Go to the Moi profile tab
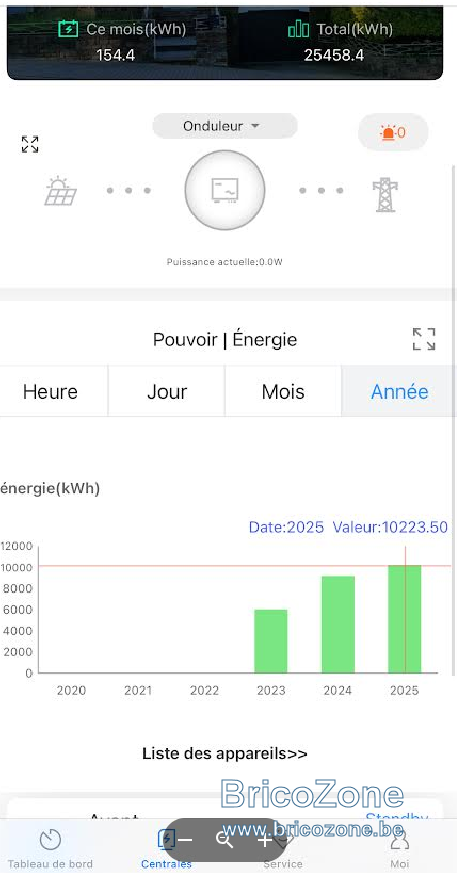This screenshot has height=873, width=457. [399, 848]
